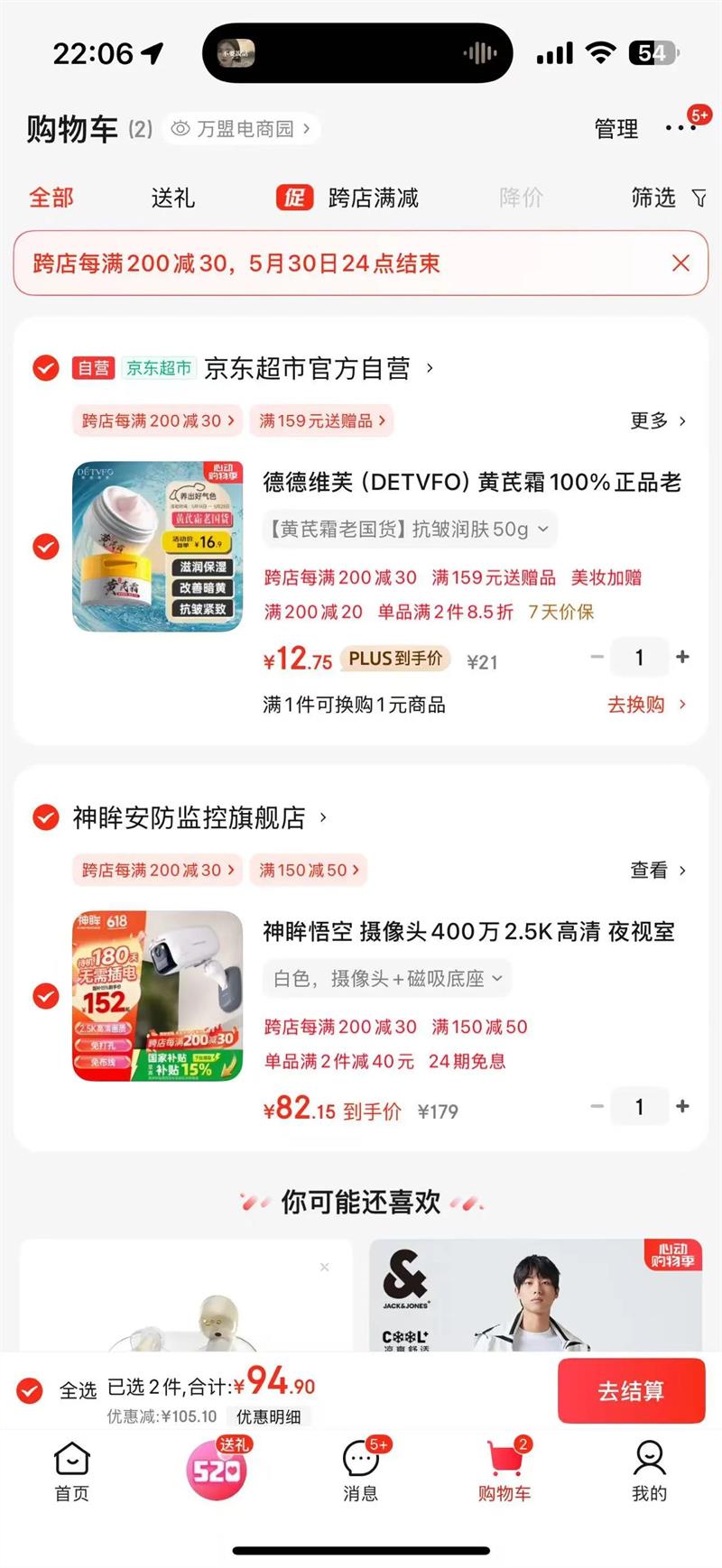Open the 满159元送赠品 promo chip
The width and height of the screenshot is (722, 1568).
pyautogui.click(x=321, y=420)
